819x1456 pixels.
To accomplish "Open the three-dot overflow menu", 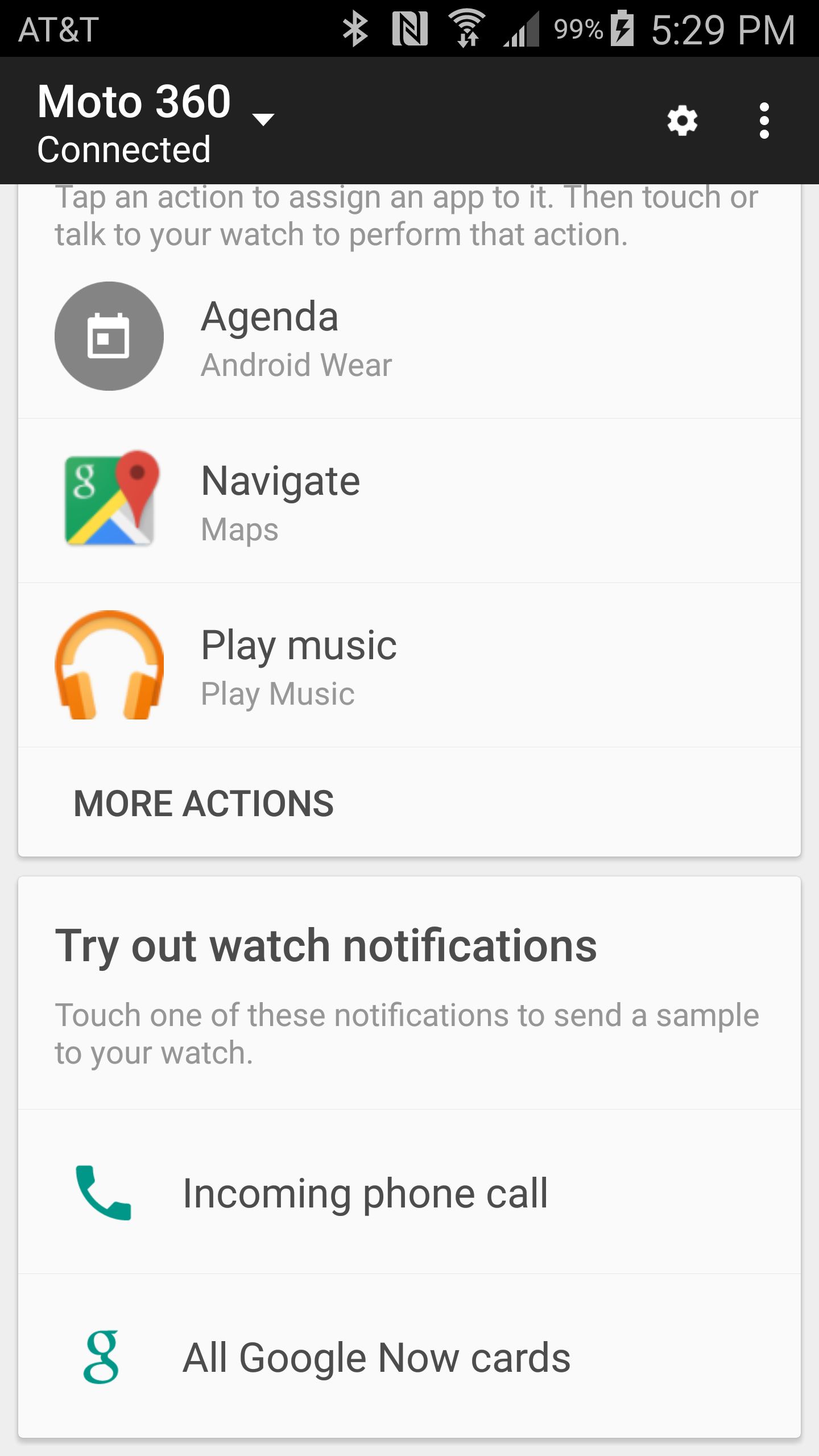I will point(764,121).
